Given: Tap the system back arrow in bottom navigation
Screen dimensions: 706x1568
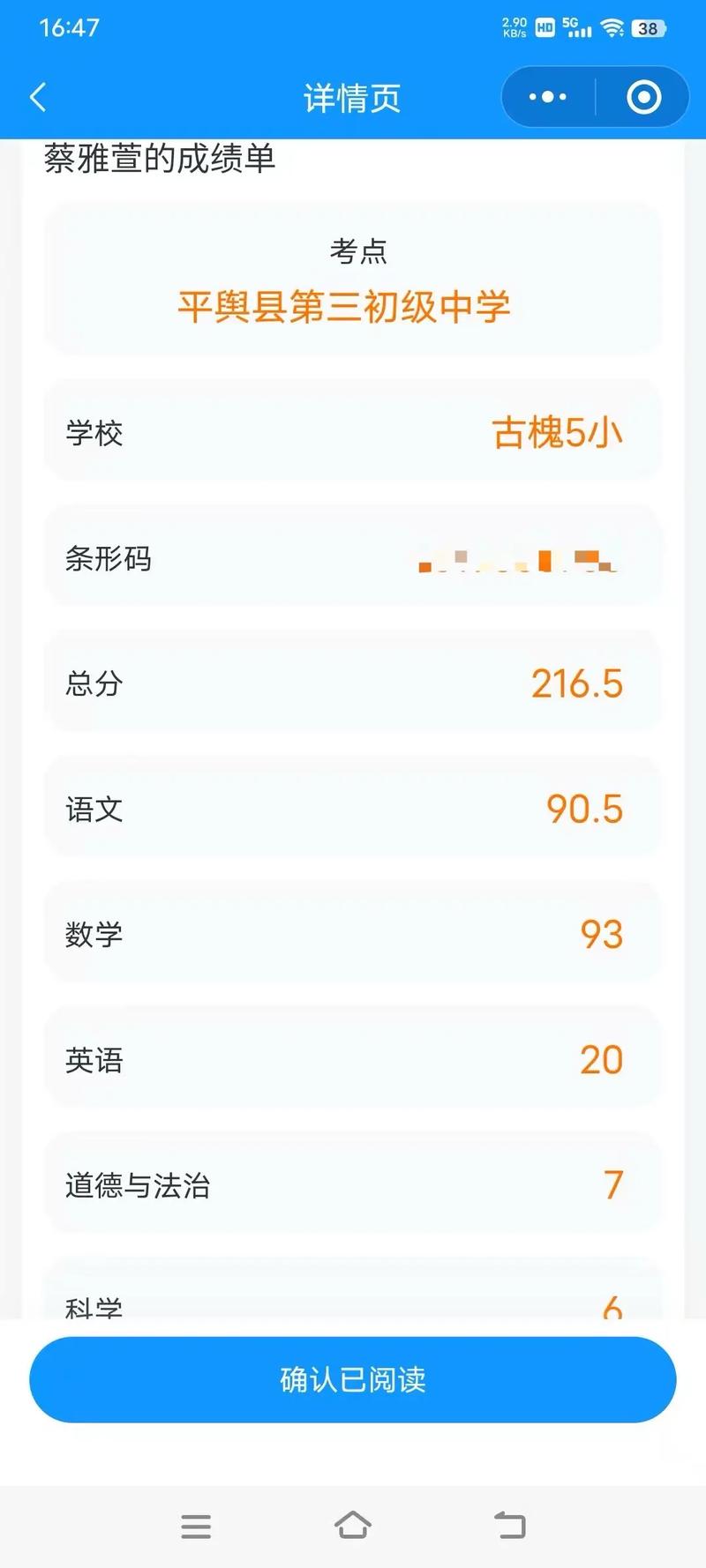Looking at the screenshot, I should (510, 1526).
